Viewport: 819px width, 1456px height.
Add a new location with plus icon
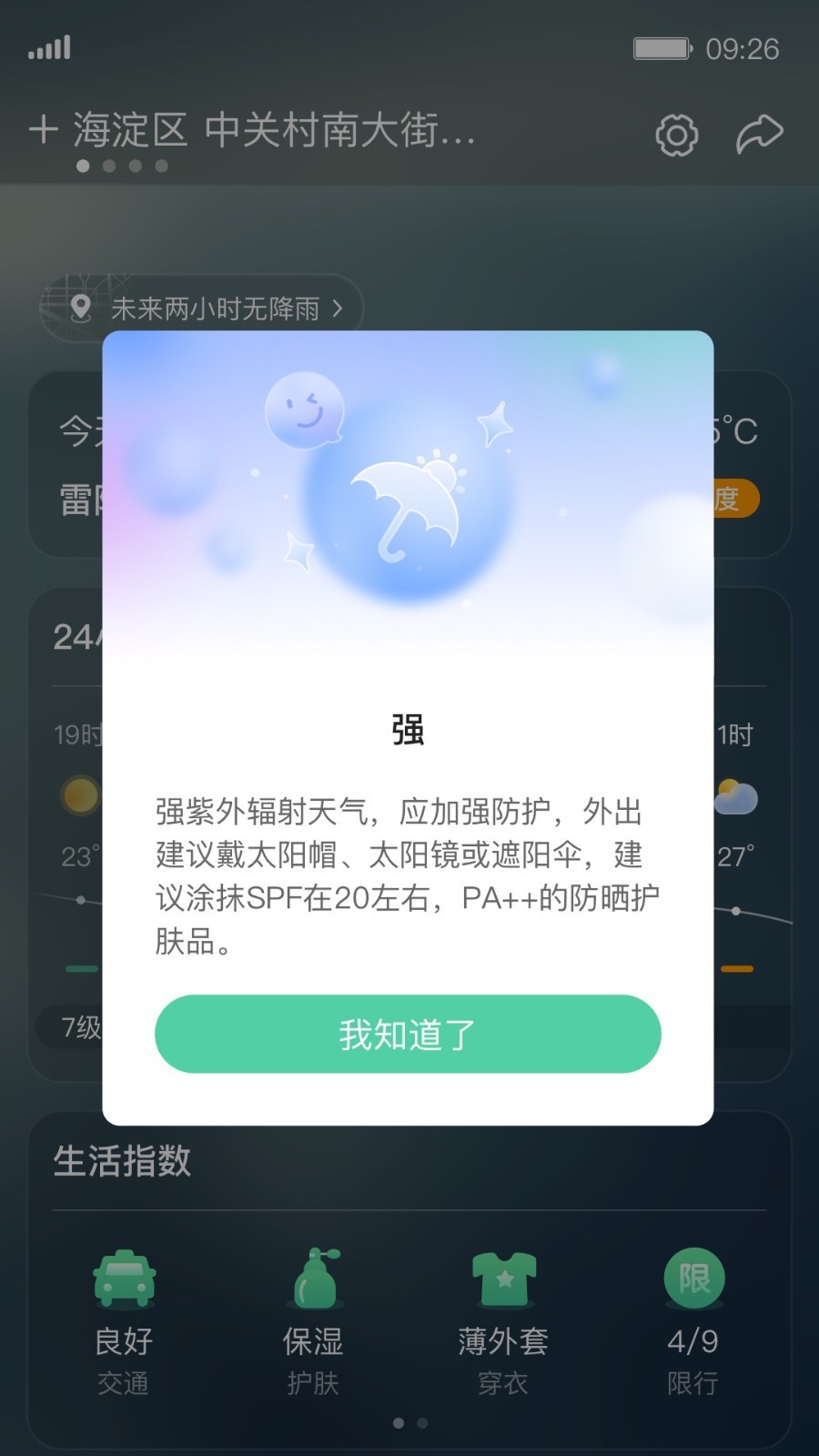[x=43, y=130]
